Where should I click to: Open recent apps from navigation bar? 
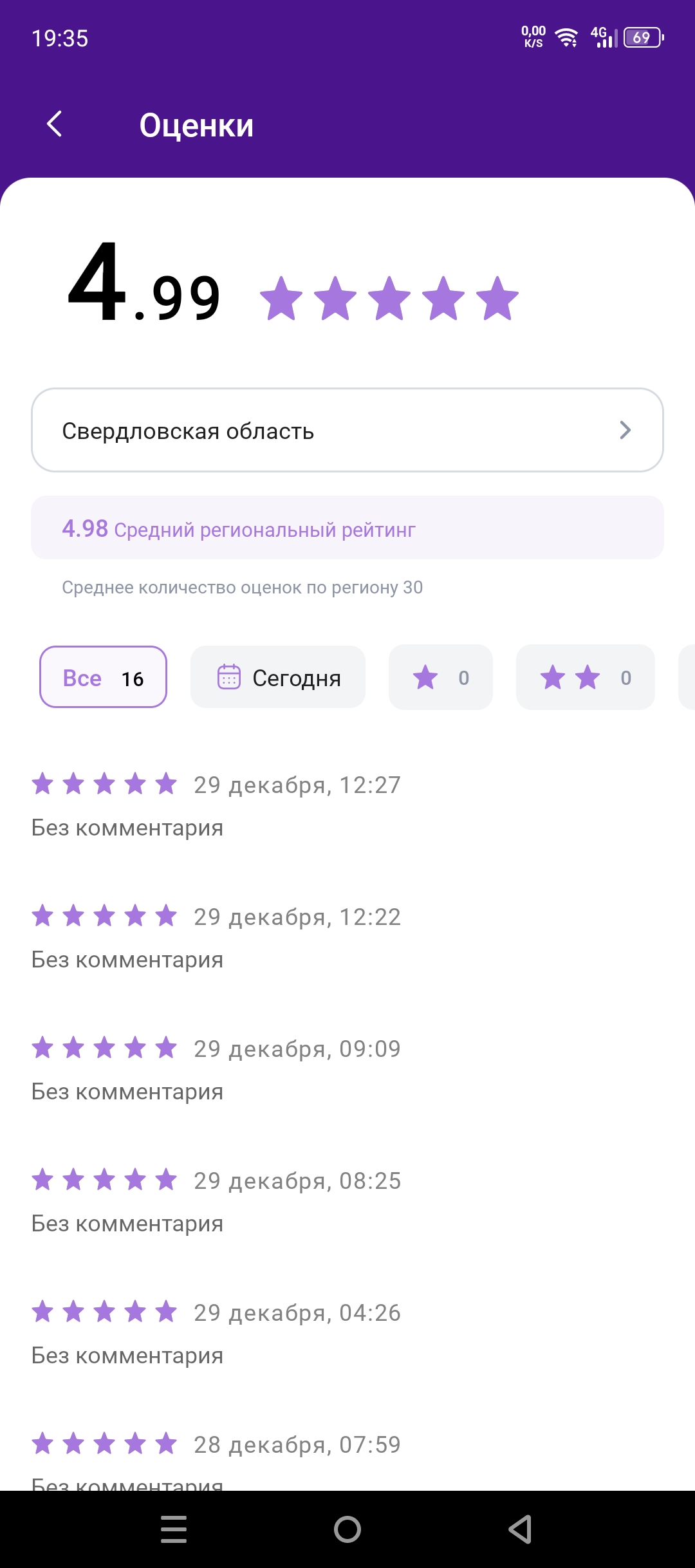[x=174, y=1529]
